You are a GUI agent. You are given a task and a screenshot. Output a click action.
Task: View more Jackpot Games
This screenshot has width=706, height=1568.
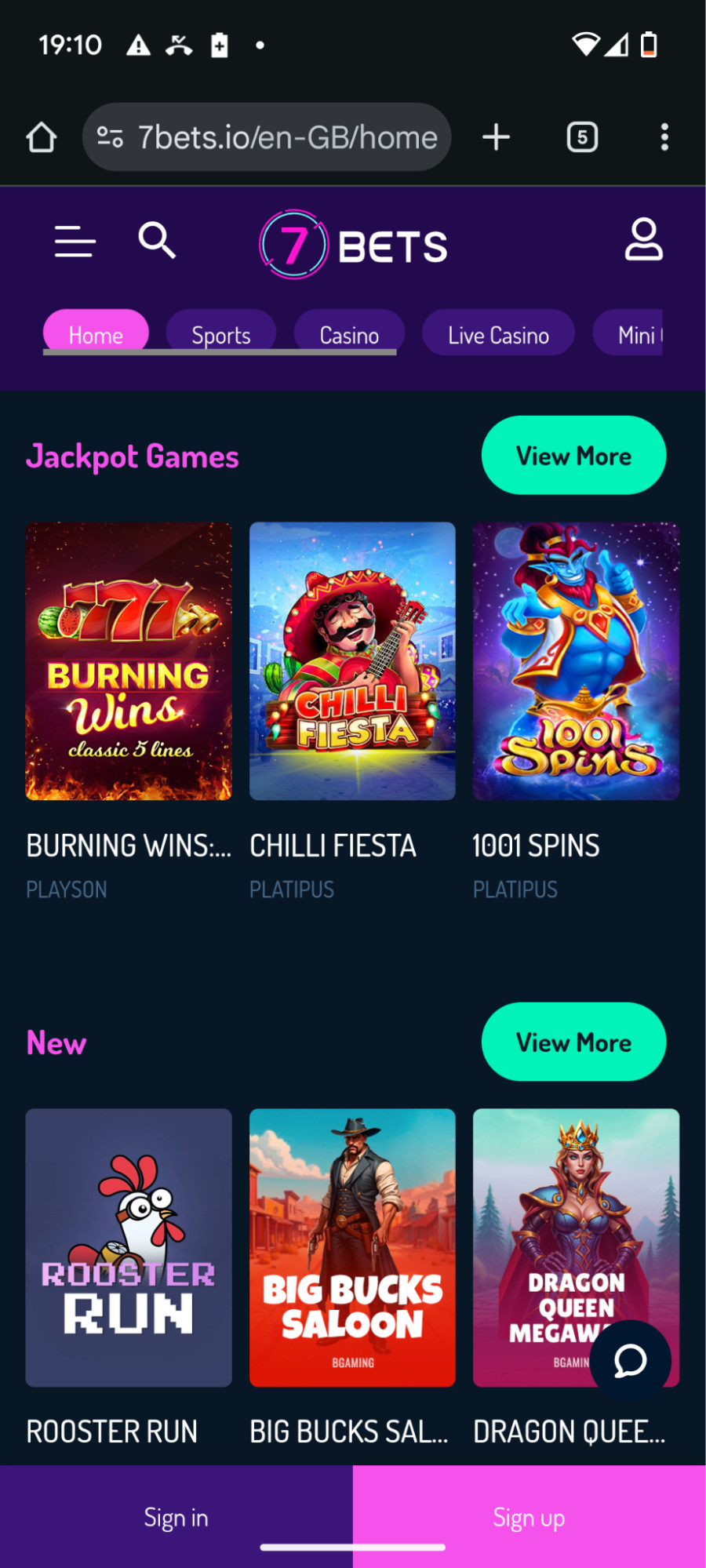tap(573, 456)
